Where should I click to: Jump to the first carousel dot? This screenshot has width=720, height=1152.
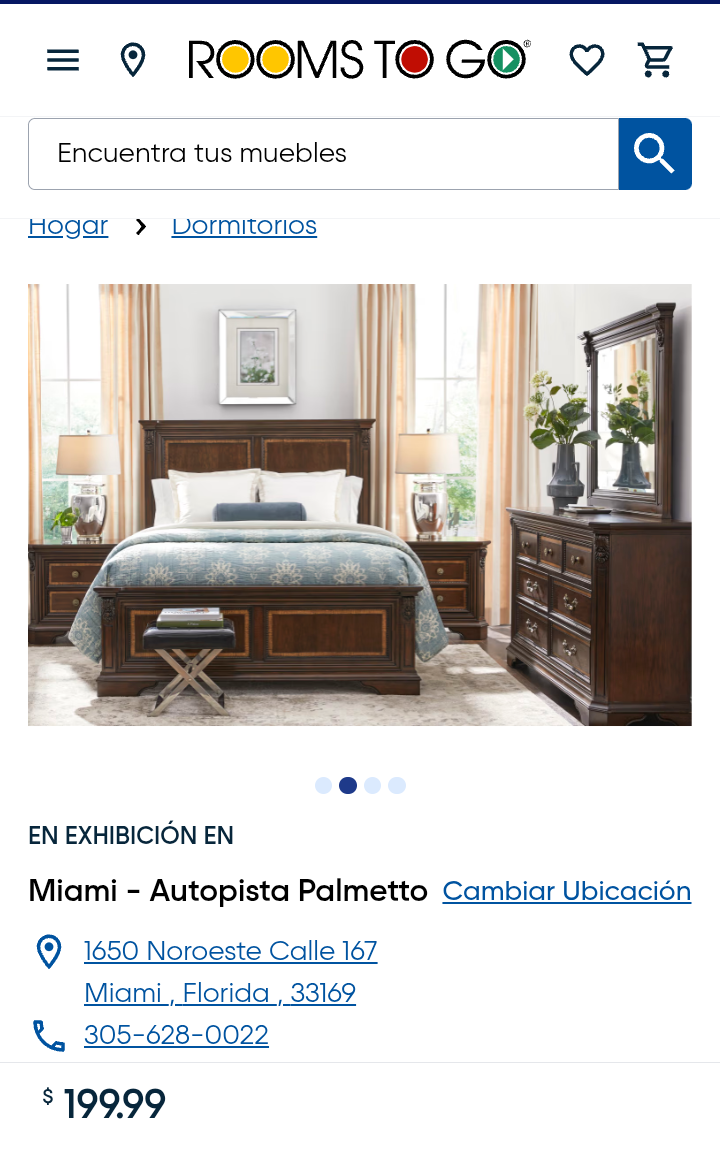tap(323, 785)
